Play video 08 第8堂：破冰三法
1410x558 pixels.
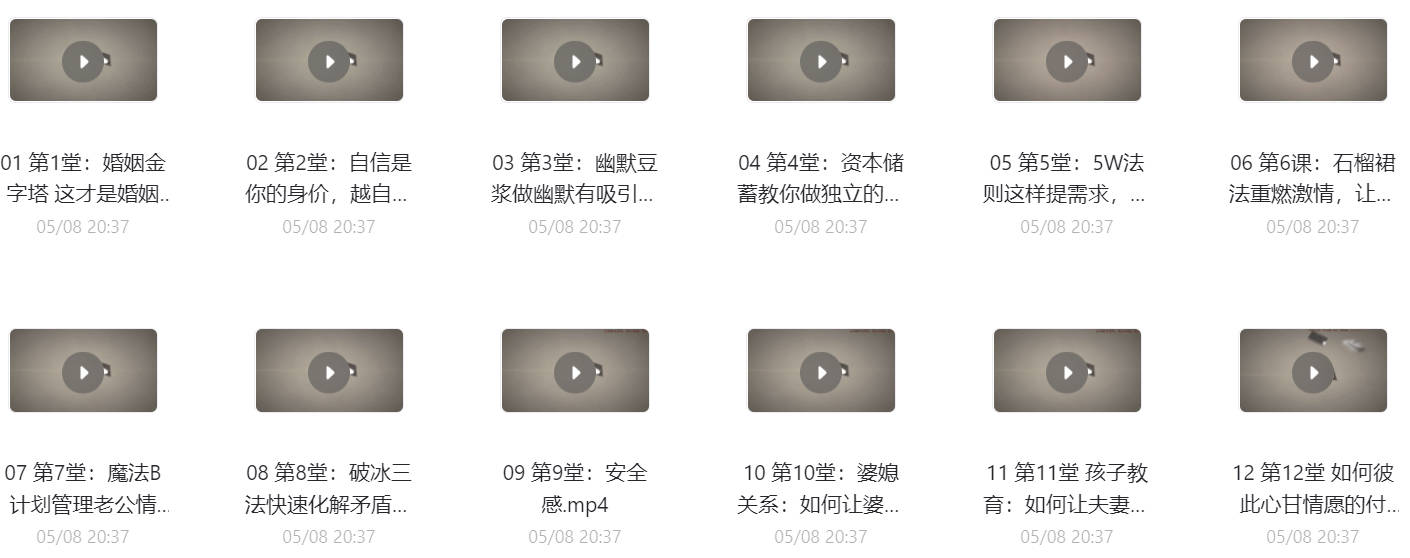[x=329, y=372]
